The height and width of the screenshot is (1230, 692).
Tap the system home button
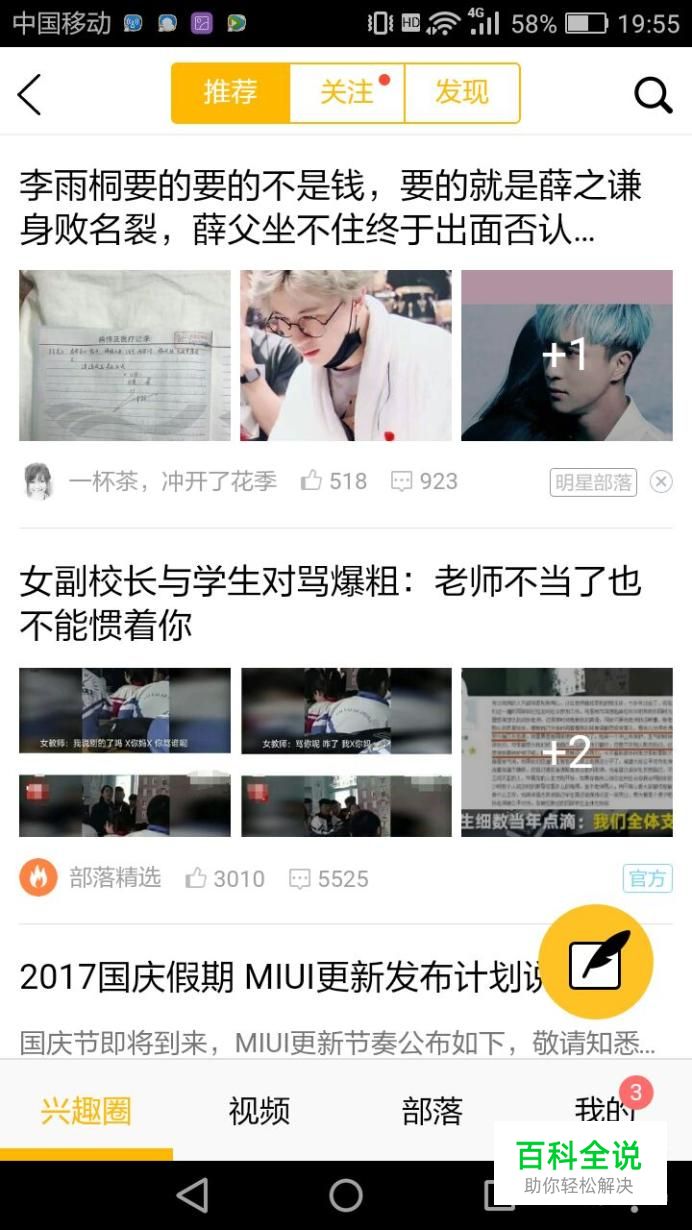point(346,1195)
